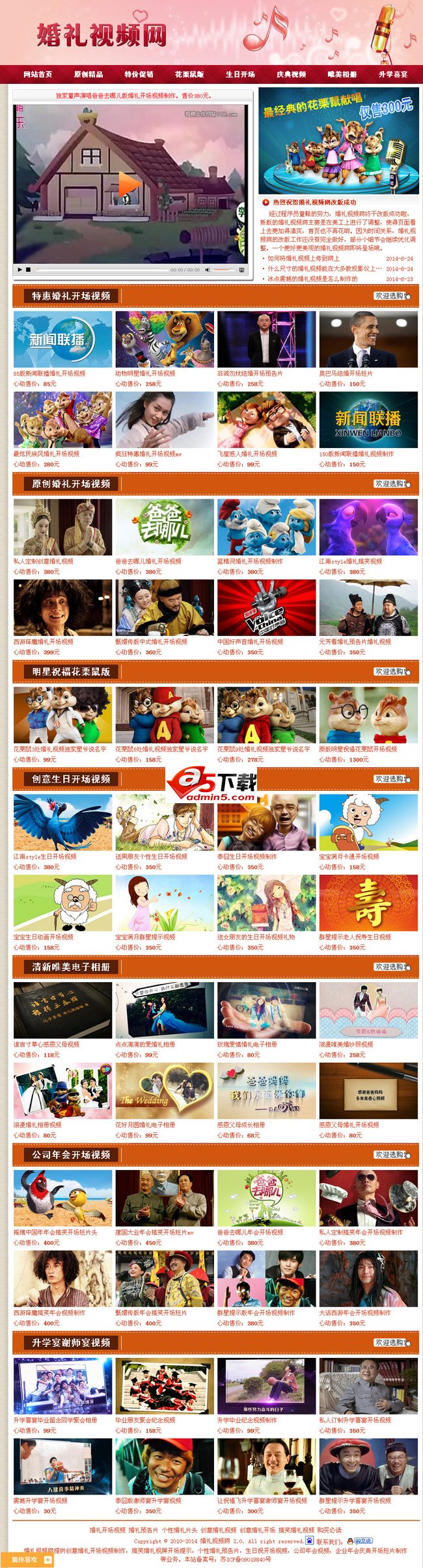Open the 网站首页 navigation tab

point(38,75)
